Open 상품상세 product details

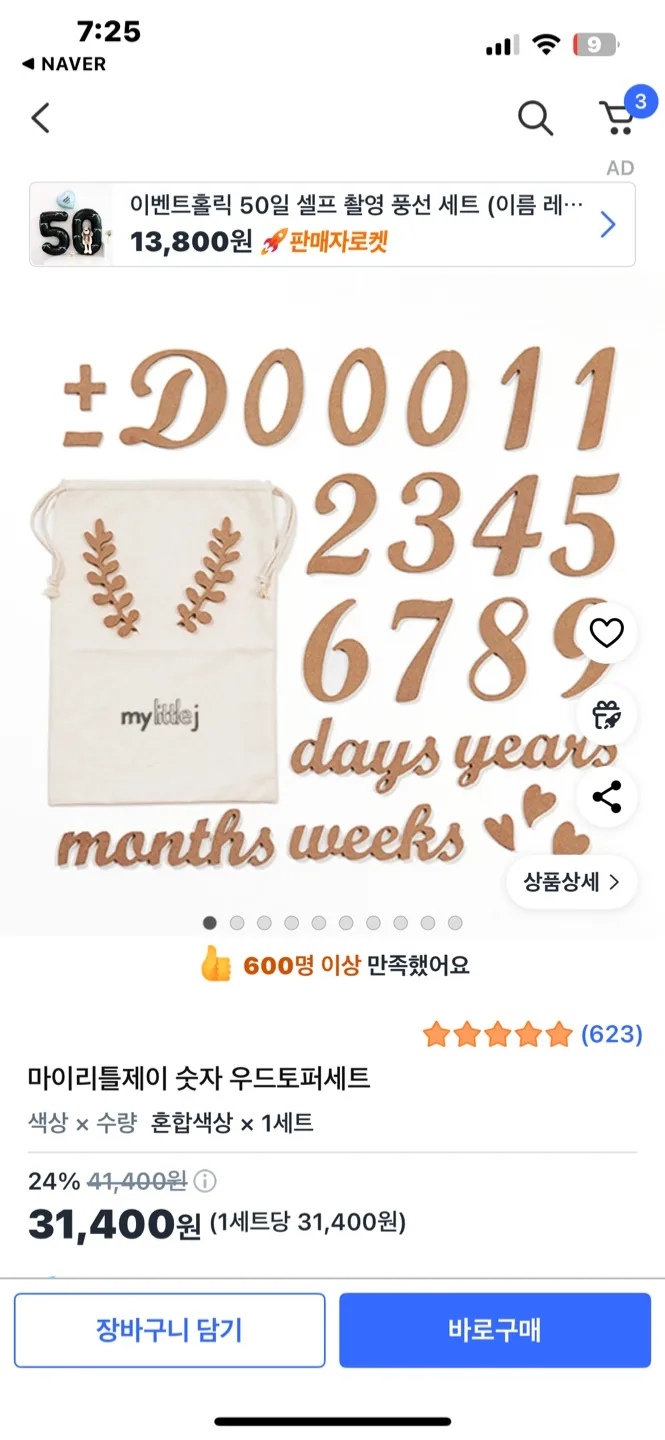[571, 882]
